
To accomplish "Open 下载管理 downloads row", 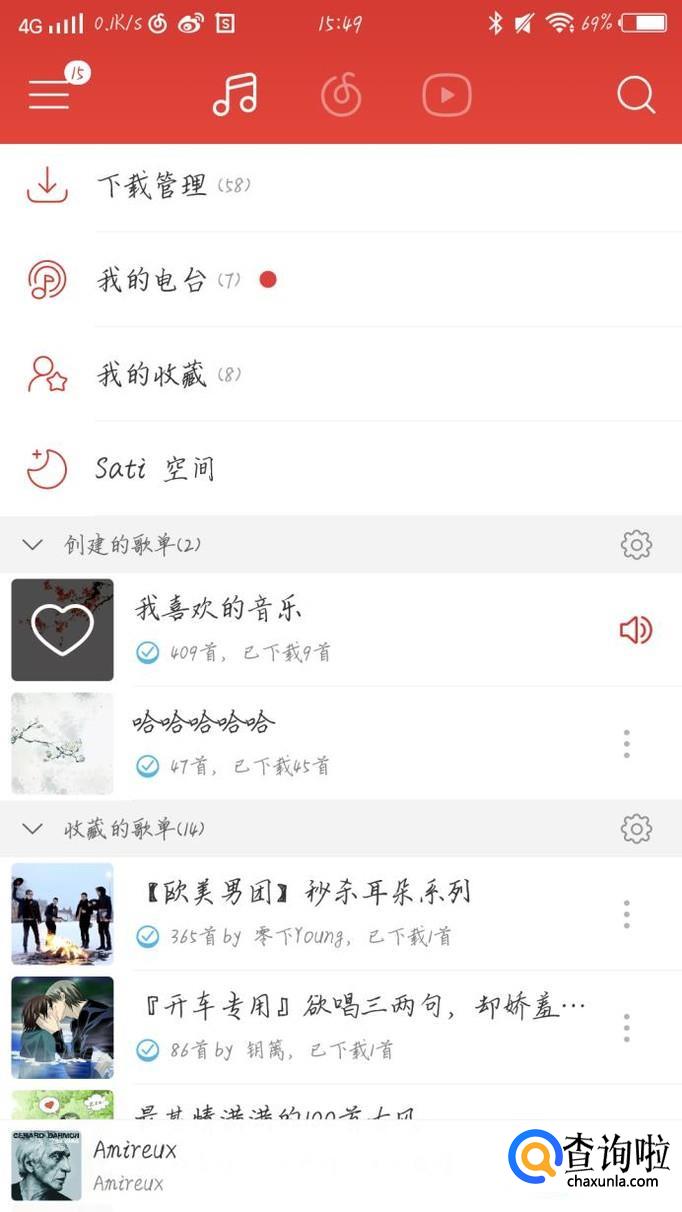I will [340, 185].
